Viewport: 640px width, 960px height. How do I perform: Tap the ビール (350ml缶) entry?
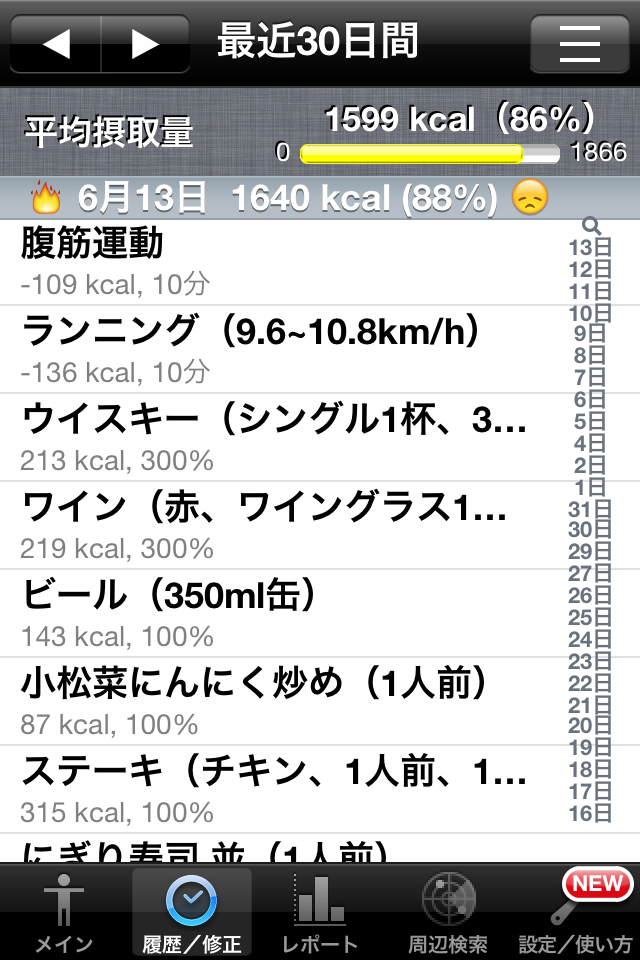point(280,613)
